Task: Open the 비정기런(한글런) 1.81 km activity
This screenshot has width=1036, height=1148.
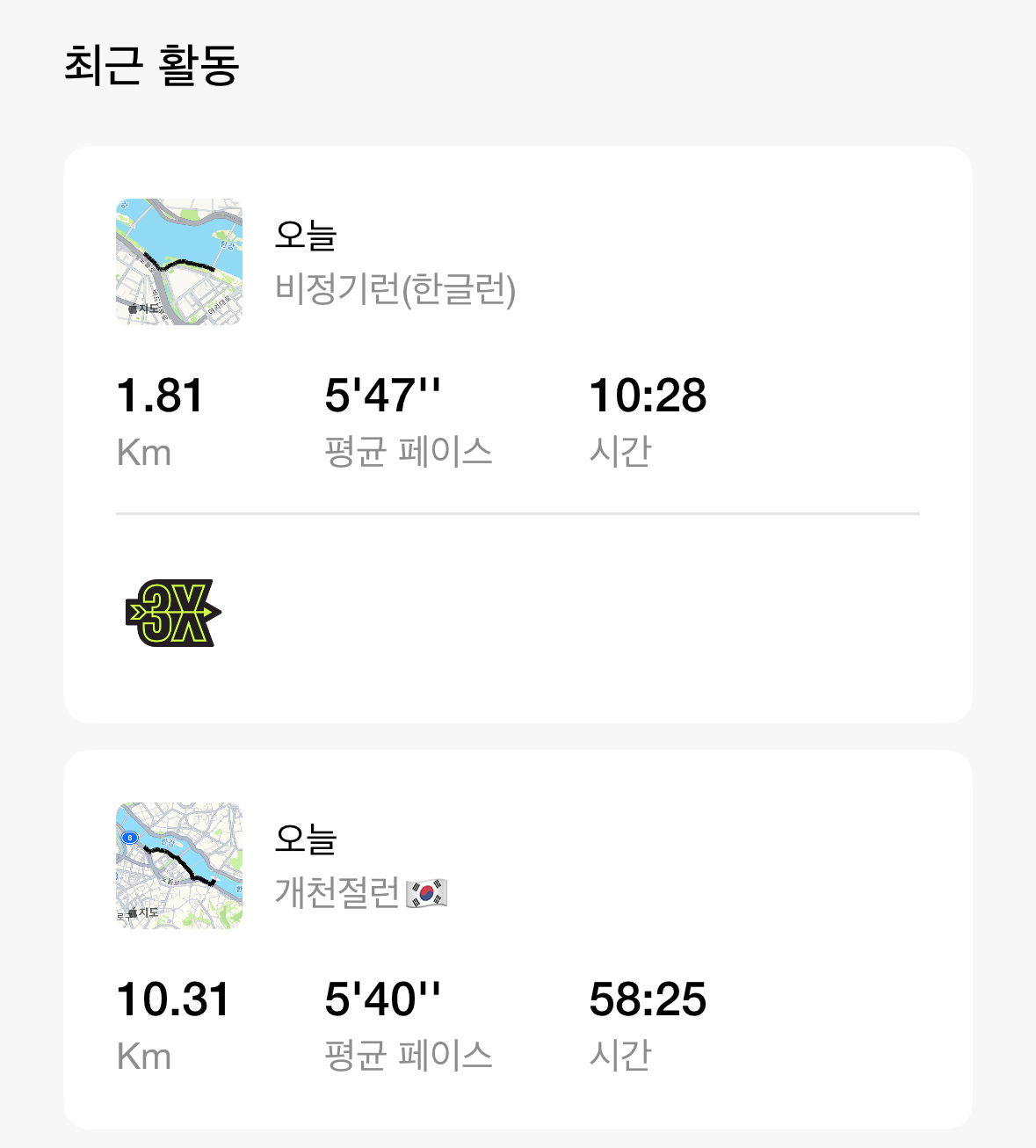Action: click(395, 288)
